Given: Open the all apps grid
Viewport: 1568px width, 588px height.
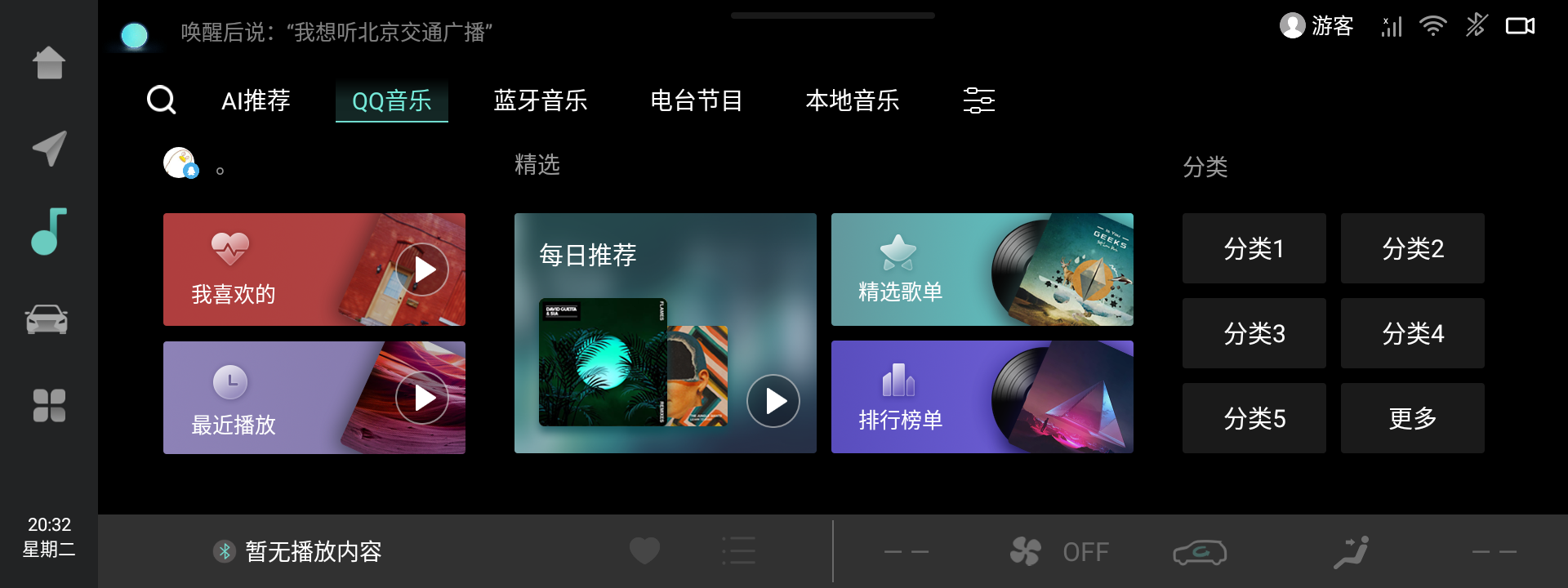Looking at the screenshot, I should pos(49,405).
